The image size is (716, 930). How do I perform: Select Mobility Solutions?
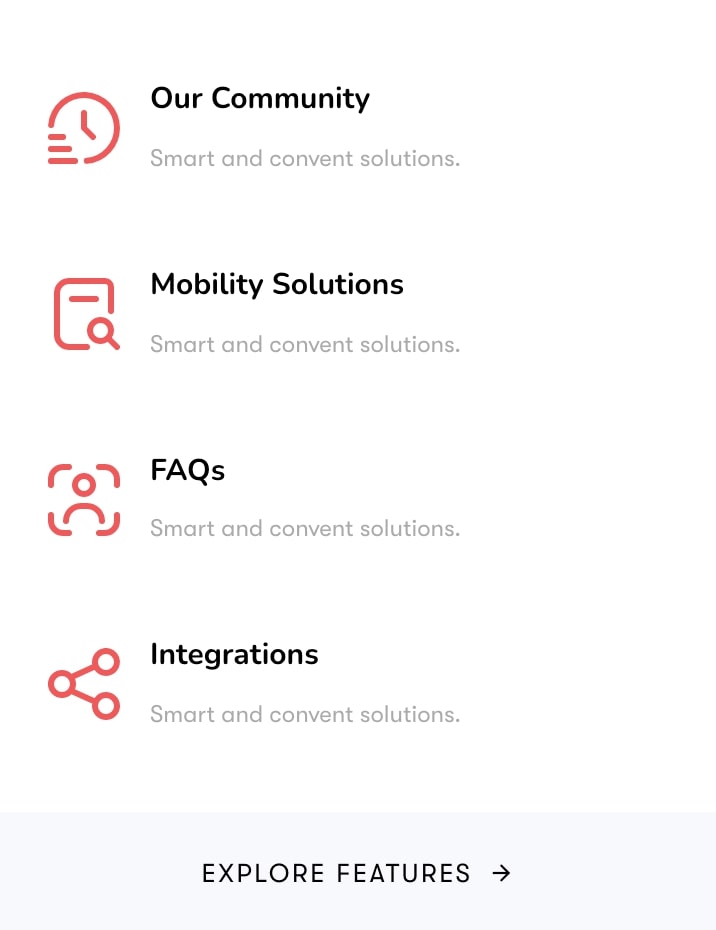click(x=277, y=285)
